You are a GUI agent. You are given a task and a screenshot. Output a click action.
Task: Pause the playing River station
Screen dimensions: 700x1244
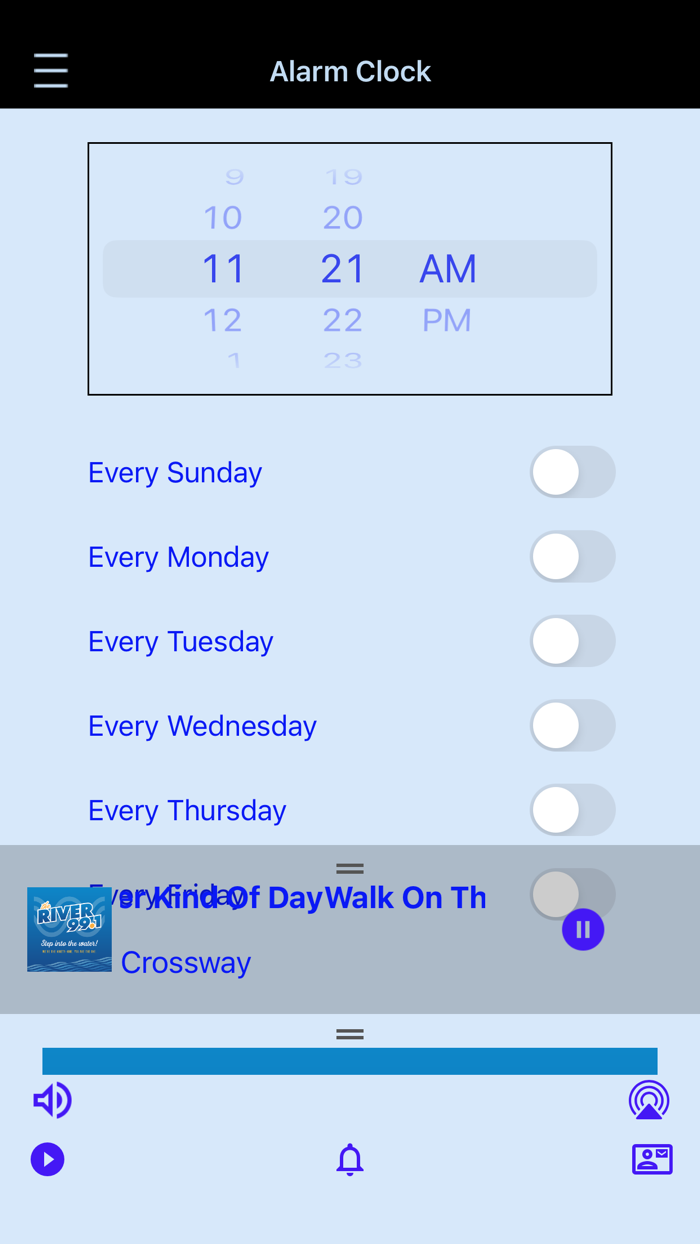(x=583, y=930)
